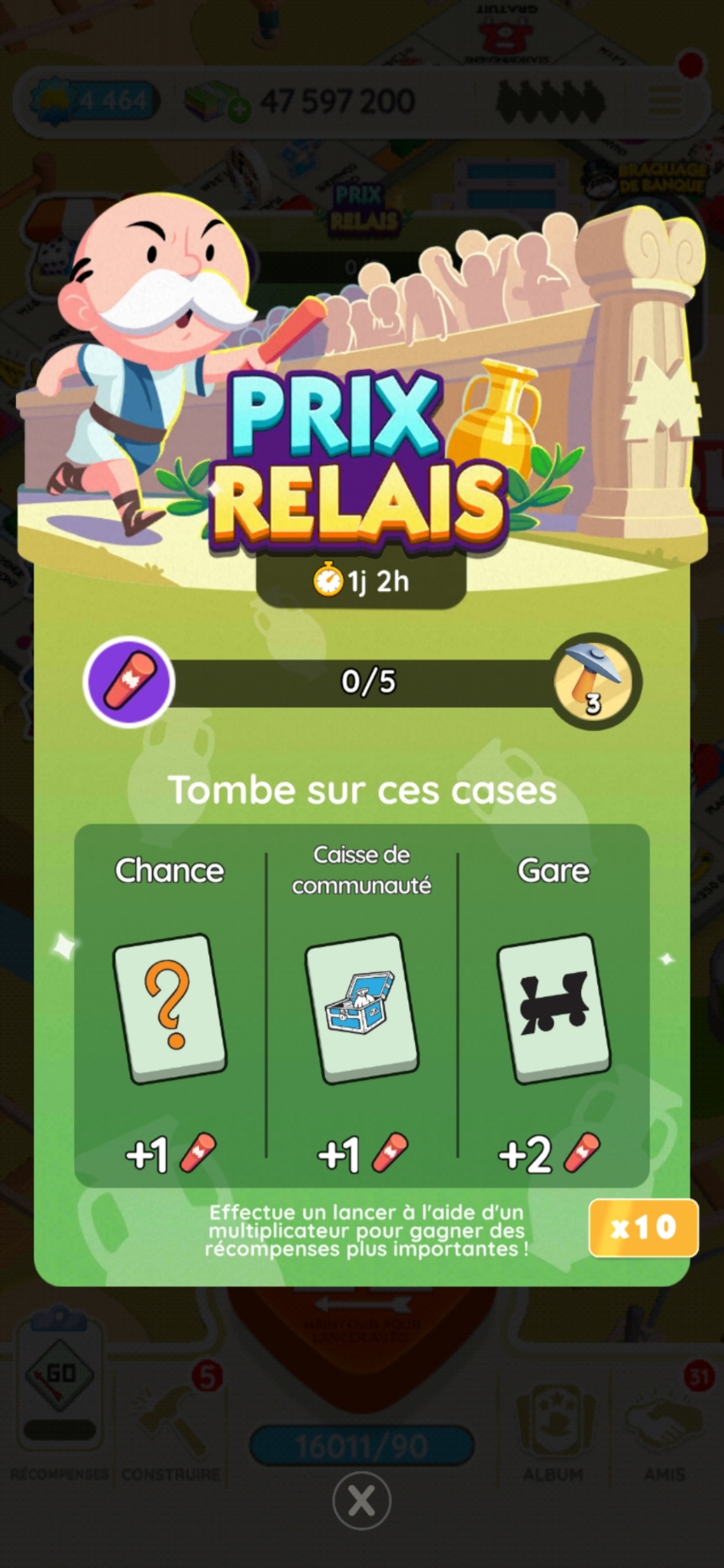Close the Prix Relais popup

361,1500
